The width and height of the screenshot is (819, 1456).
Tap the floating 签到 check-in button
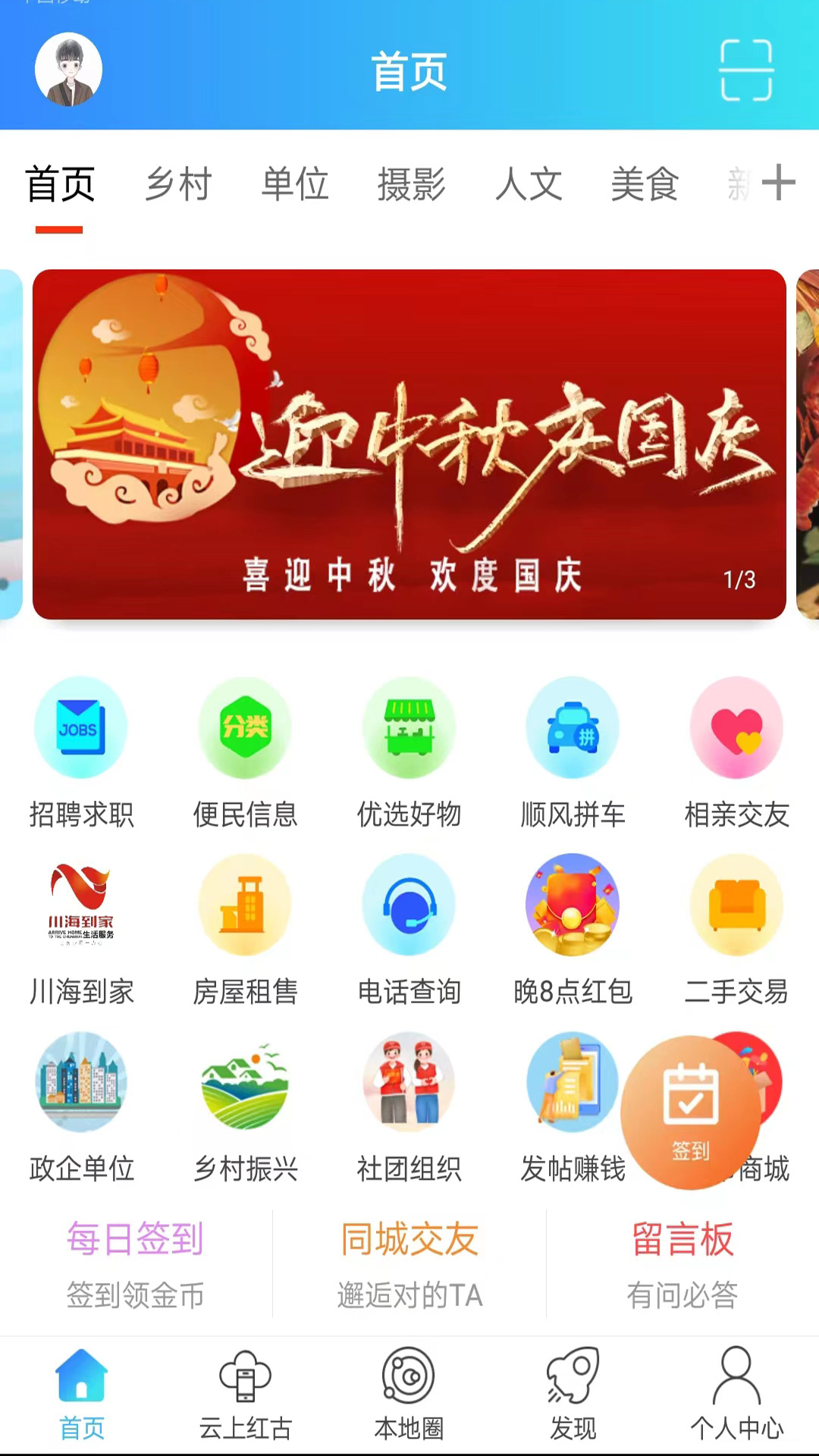(x=690, y=1112)
